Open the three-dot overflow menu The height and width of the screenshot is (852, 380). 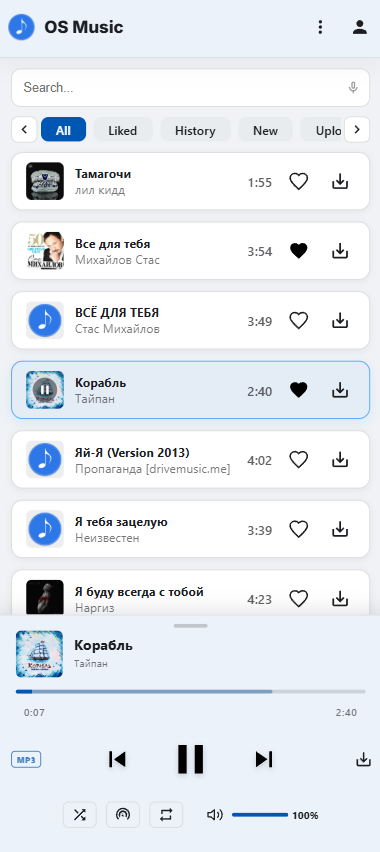320,27
